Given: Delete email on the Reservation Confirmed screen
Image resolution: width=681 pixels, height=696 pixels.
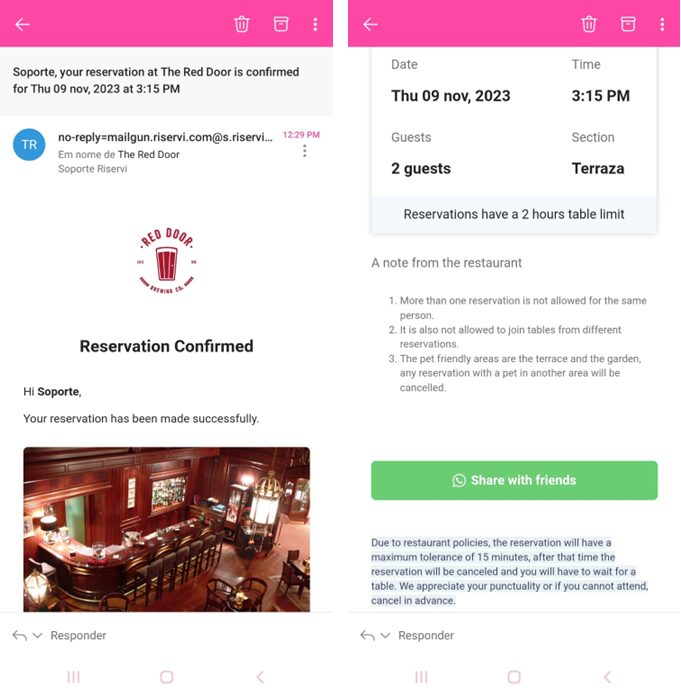Looking at the screenshot, I should click(x=242, y=24).
